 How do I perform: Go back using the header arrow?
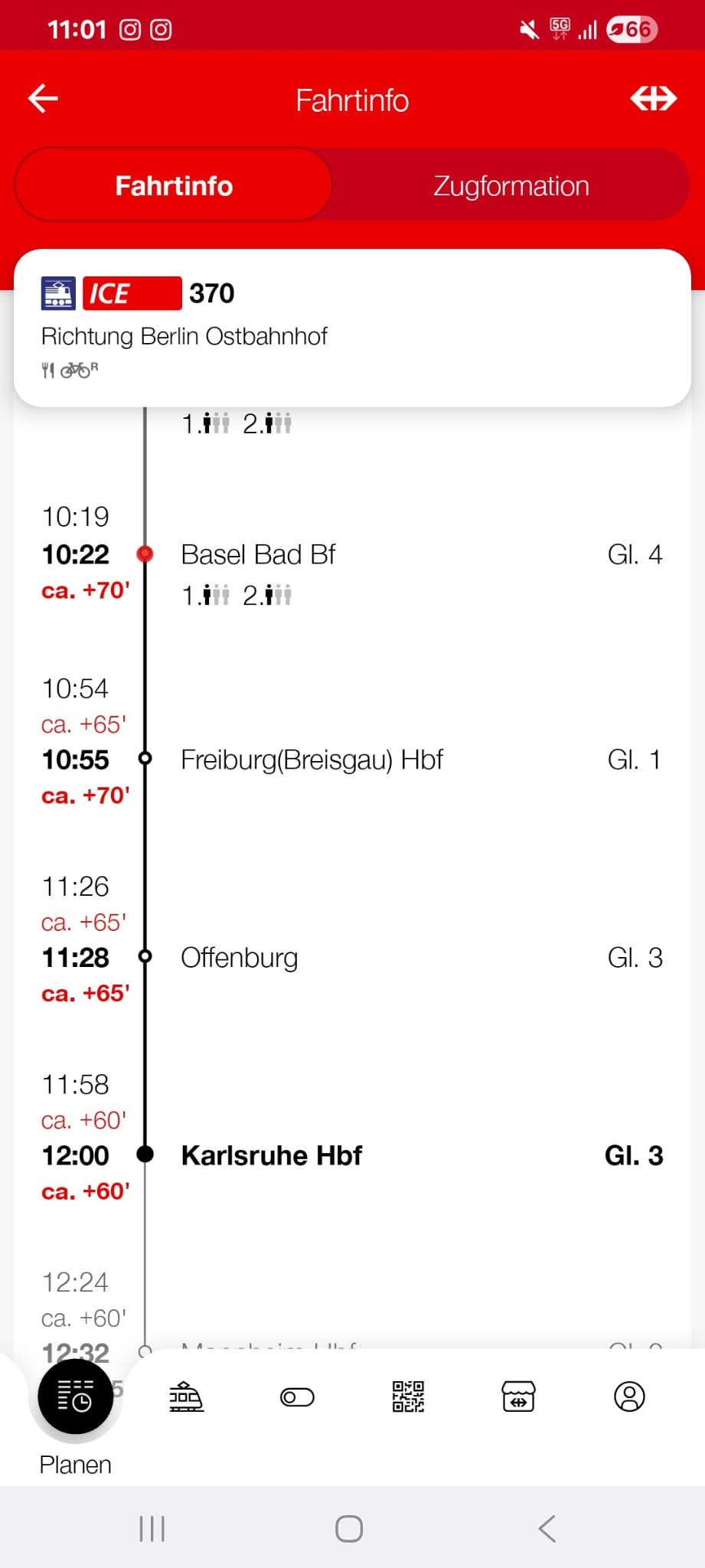pyautogui.click(x=43, y=99)
